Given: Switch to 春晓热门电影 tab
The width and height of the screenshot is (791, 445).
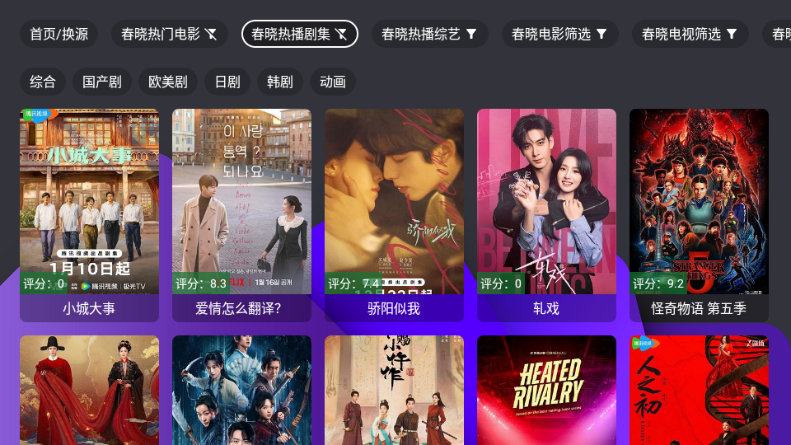Looking at the screenshot, I should (169, 34).
